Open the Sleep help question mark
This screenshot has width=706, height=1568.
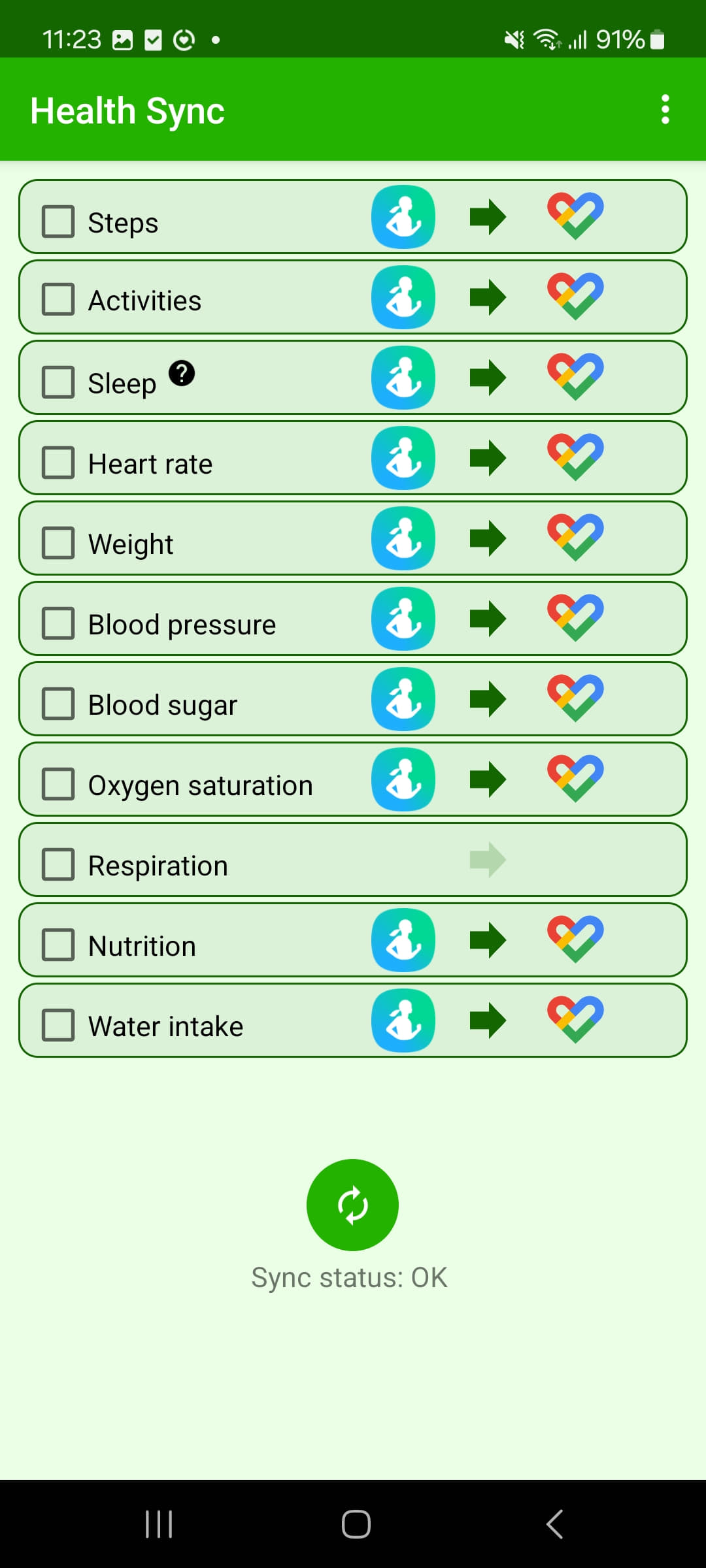[182, 374]
